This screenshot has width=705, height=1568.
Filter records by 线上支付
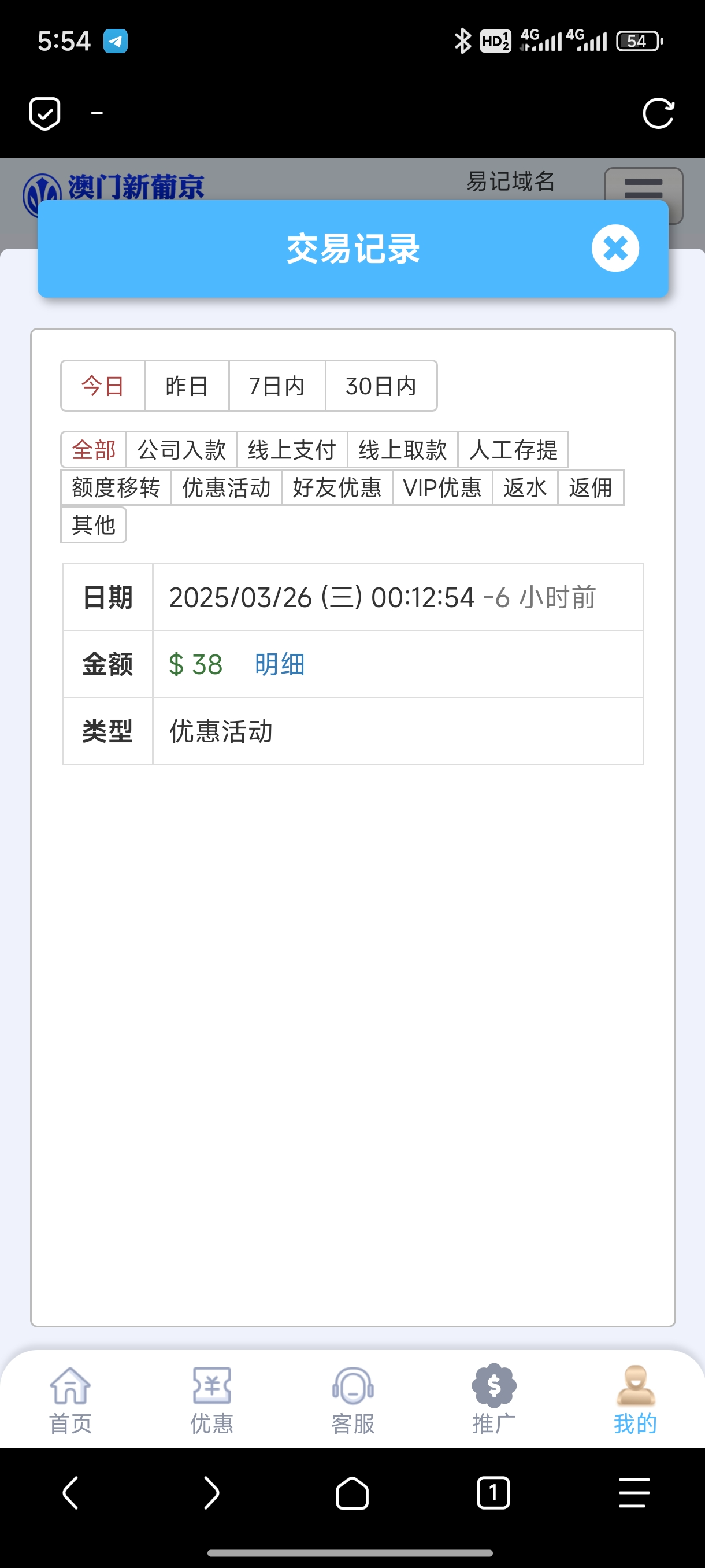(x=292, y=450)
